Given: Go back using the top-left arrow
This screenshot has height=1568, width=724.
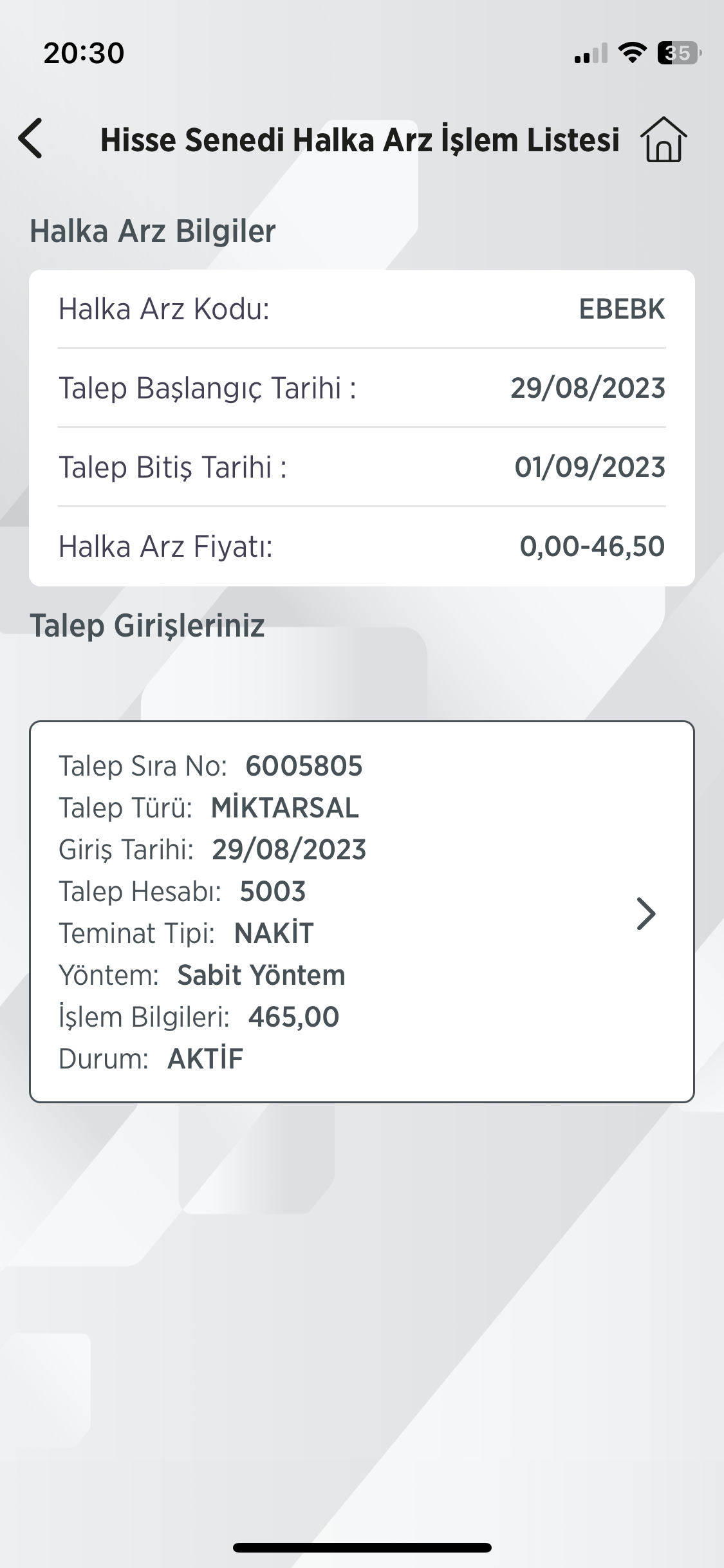Looking at the screenshot, I should tap(31, 138).
